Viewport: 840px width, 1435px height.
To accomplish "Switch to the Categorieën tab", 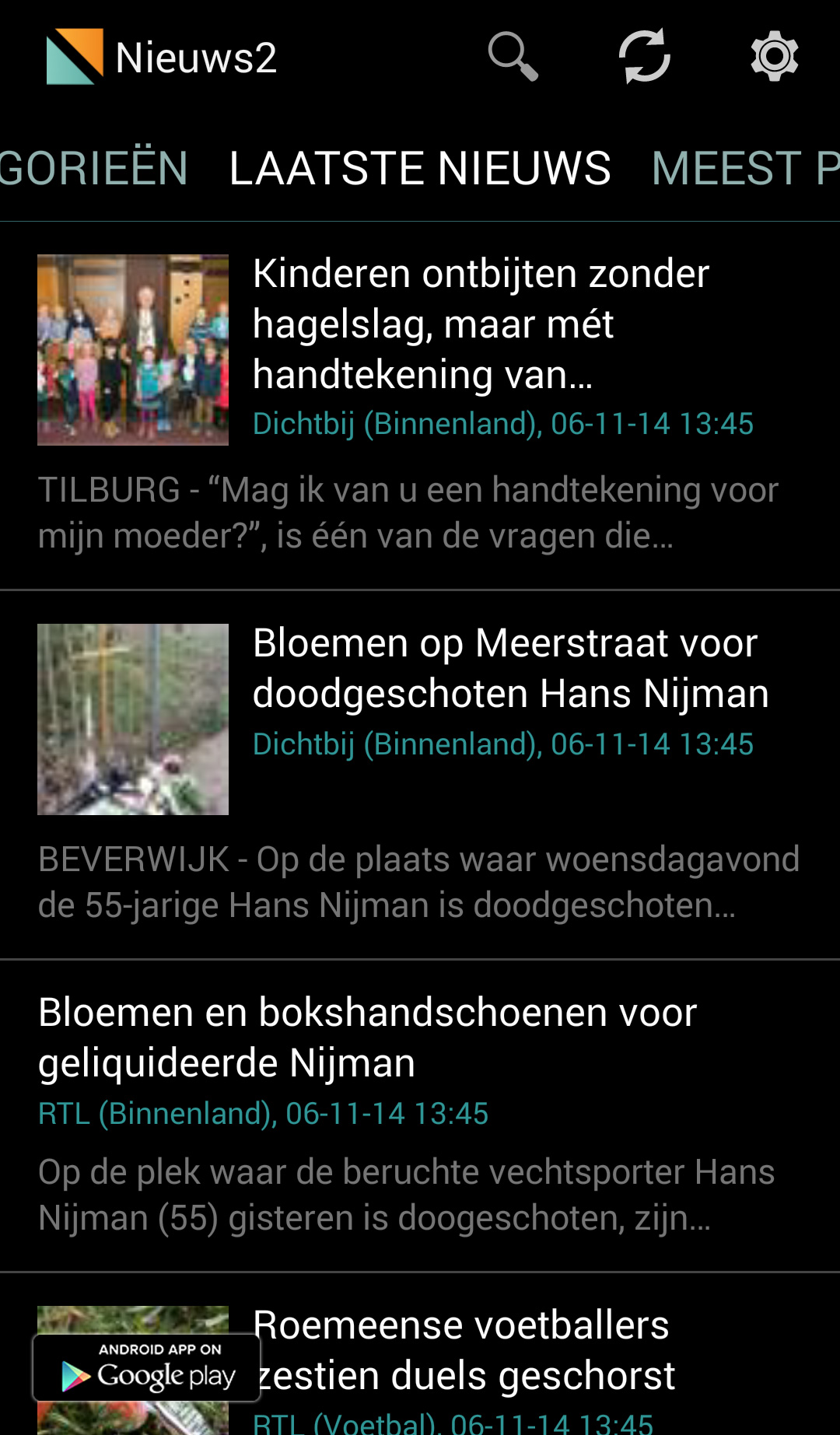I will point(93,169).
